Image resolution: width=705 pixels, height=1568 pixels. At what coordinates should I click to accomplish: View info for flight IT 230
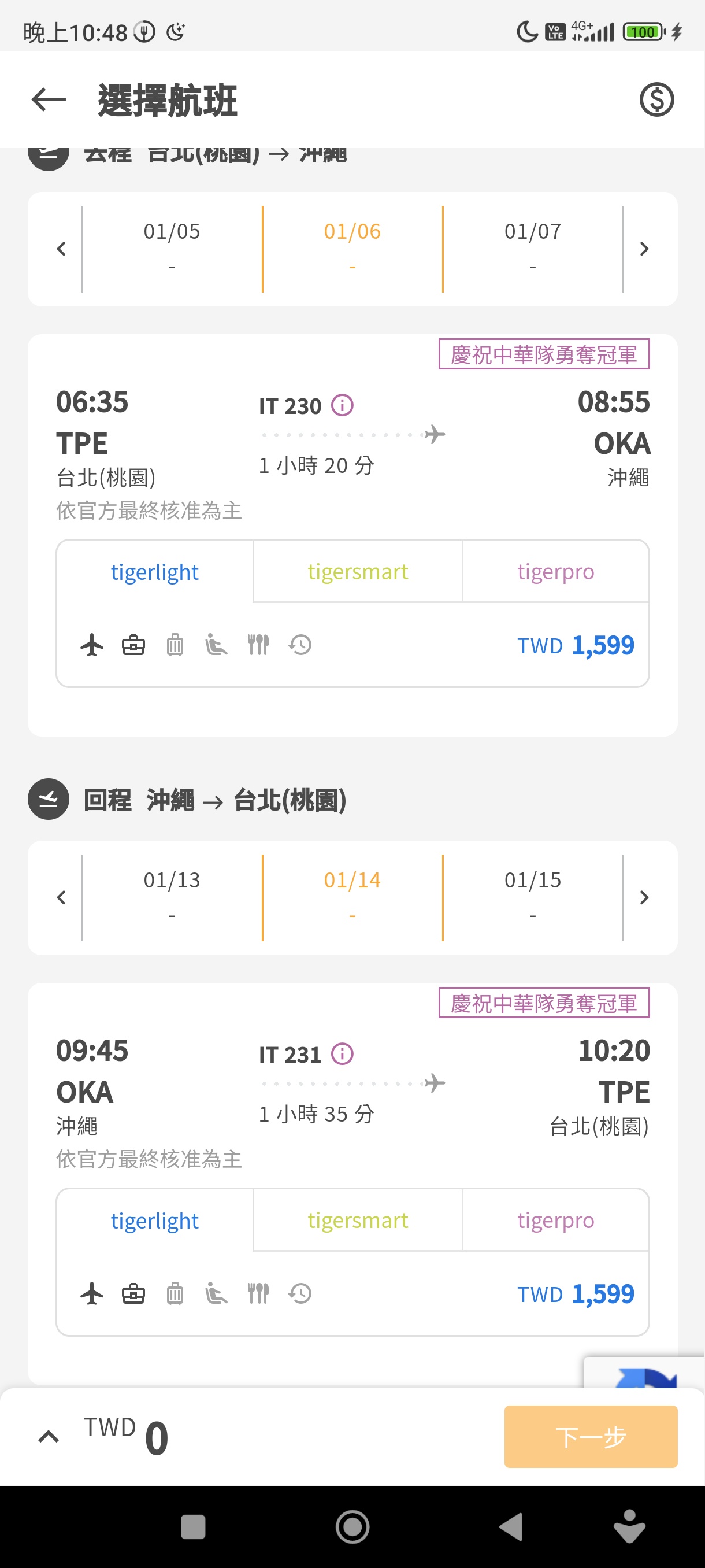point(343,405)
